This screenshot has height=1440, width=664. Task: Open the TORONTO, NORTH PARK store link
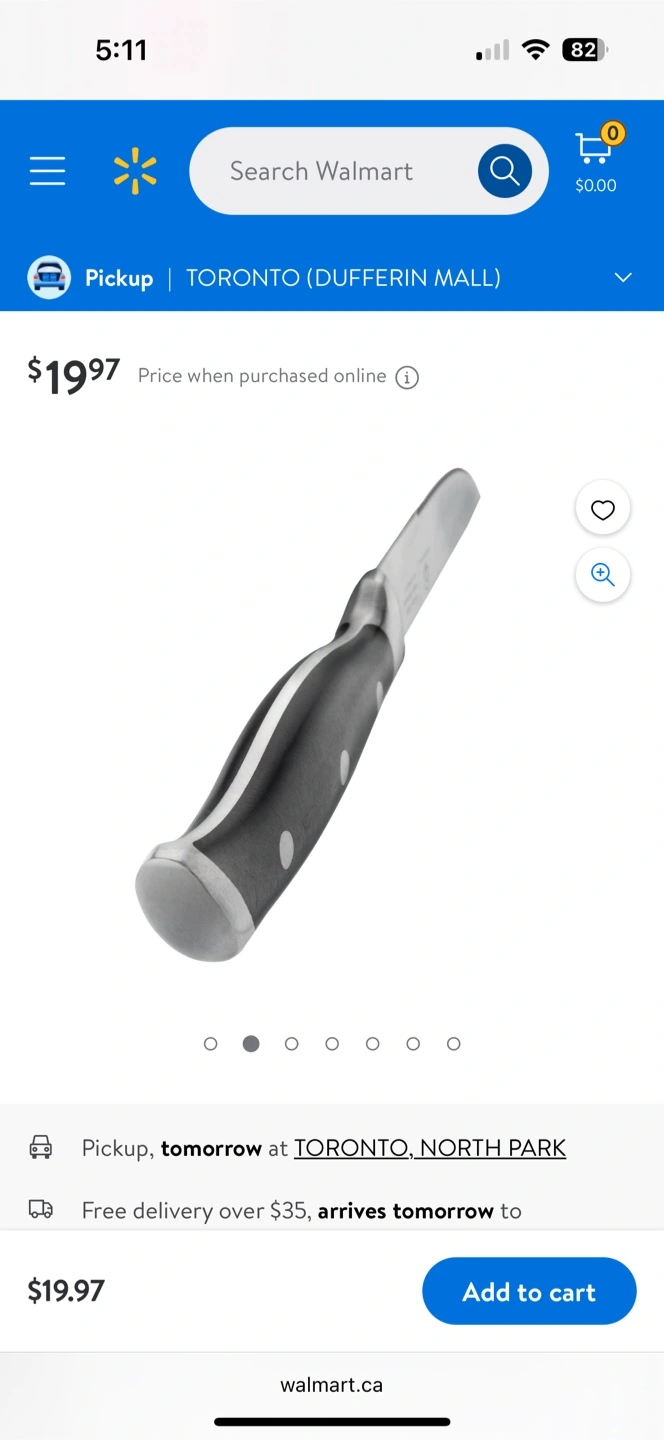(430, 1148)
